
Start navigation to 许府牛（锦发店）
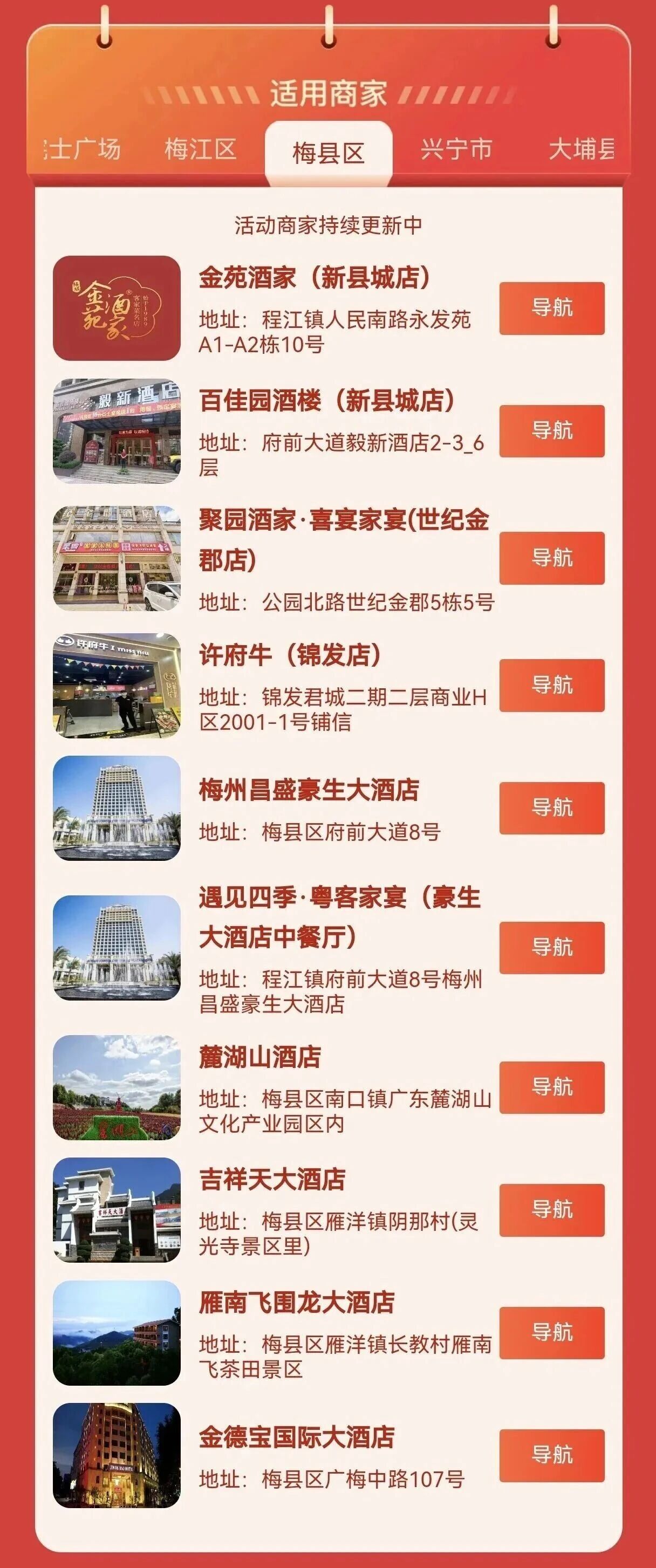click(551, 686)
